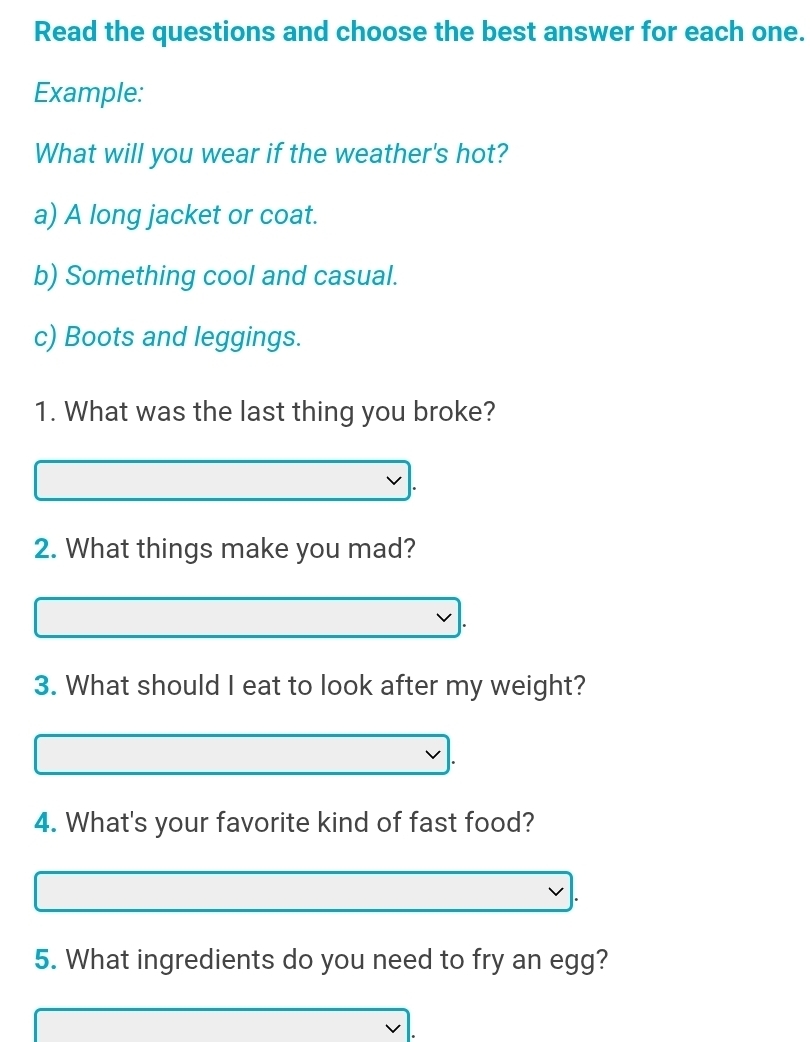810x1042 pixels.
Task: Open the answer dropdown for question 1
Action: tap(223, 481)
